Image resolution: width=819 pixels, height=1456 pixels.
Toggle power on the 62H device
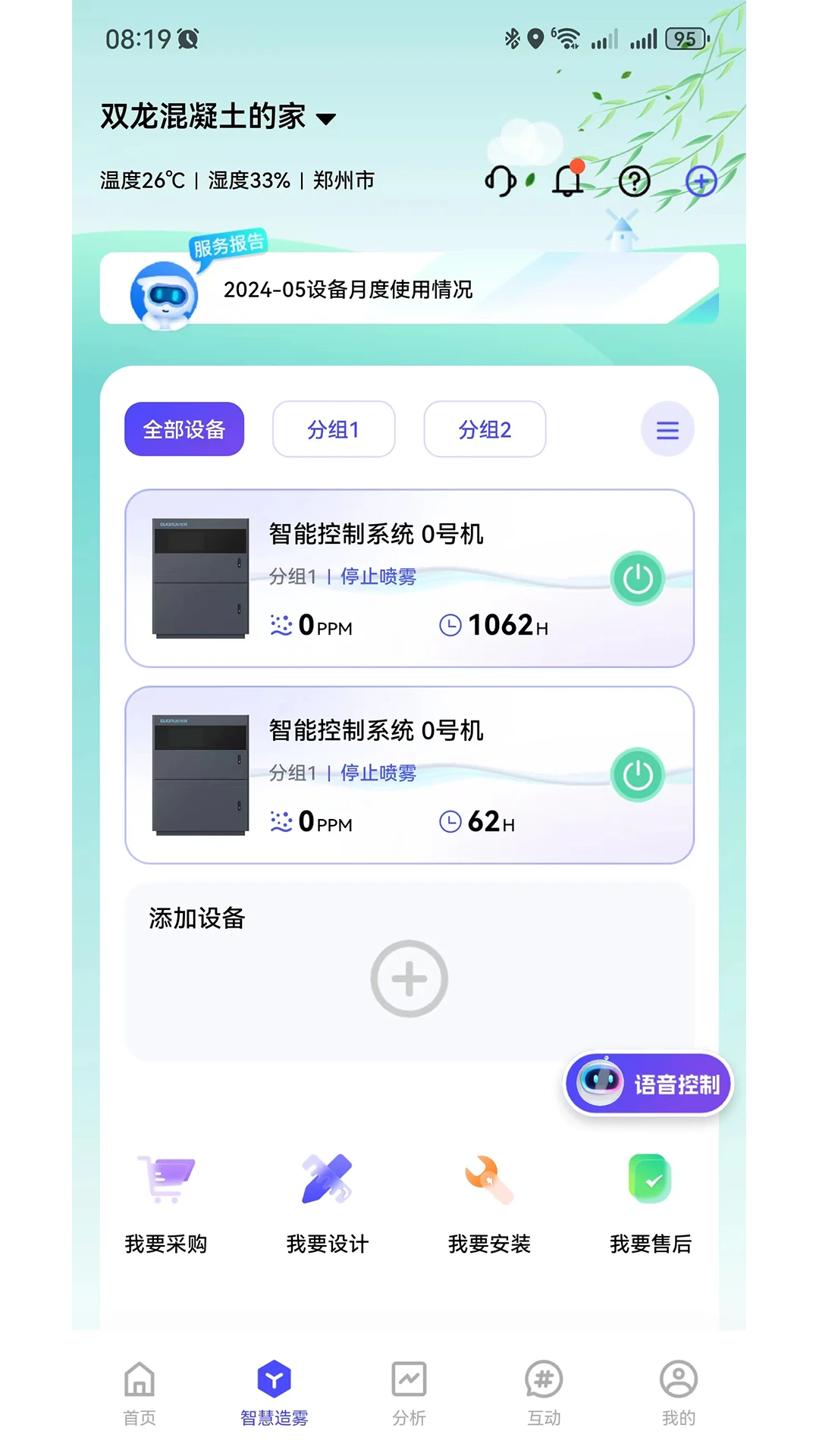(637, 775)
